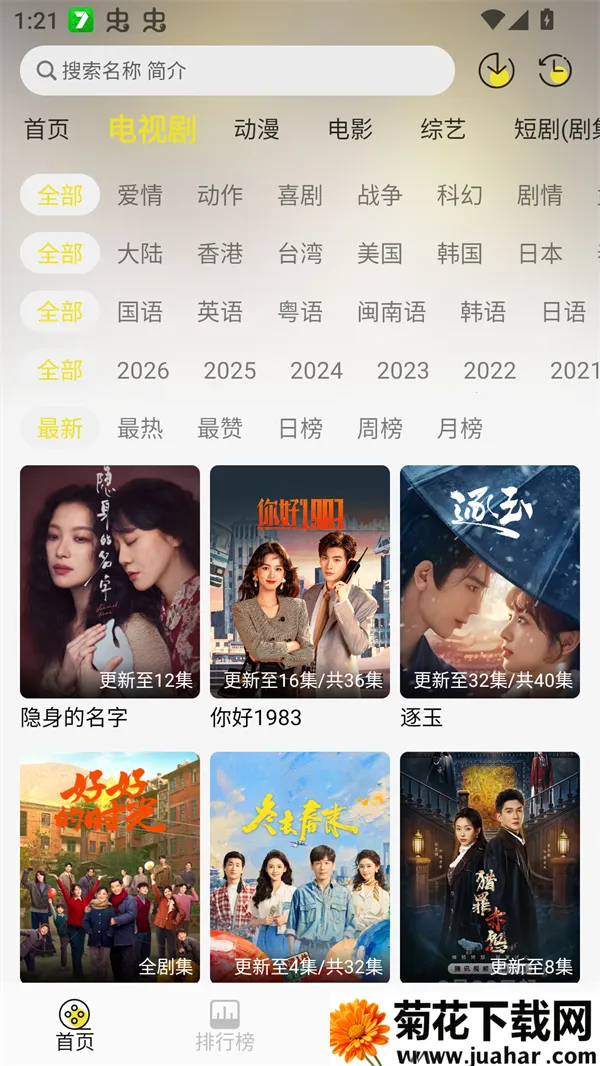Sort the list by 最热
The height and width of the screenshot is (1066, 600).
[140, 429]
